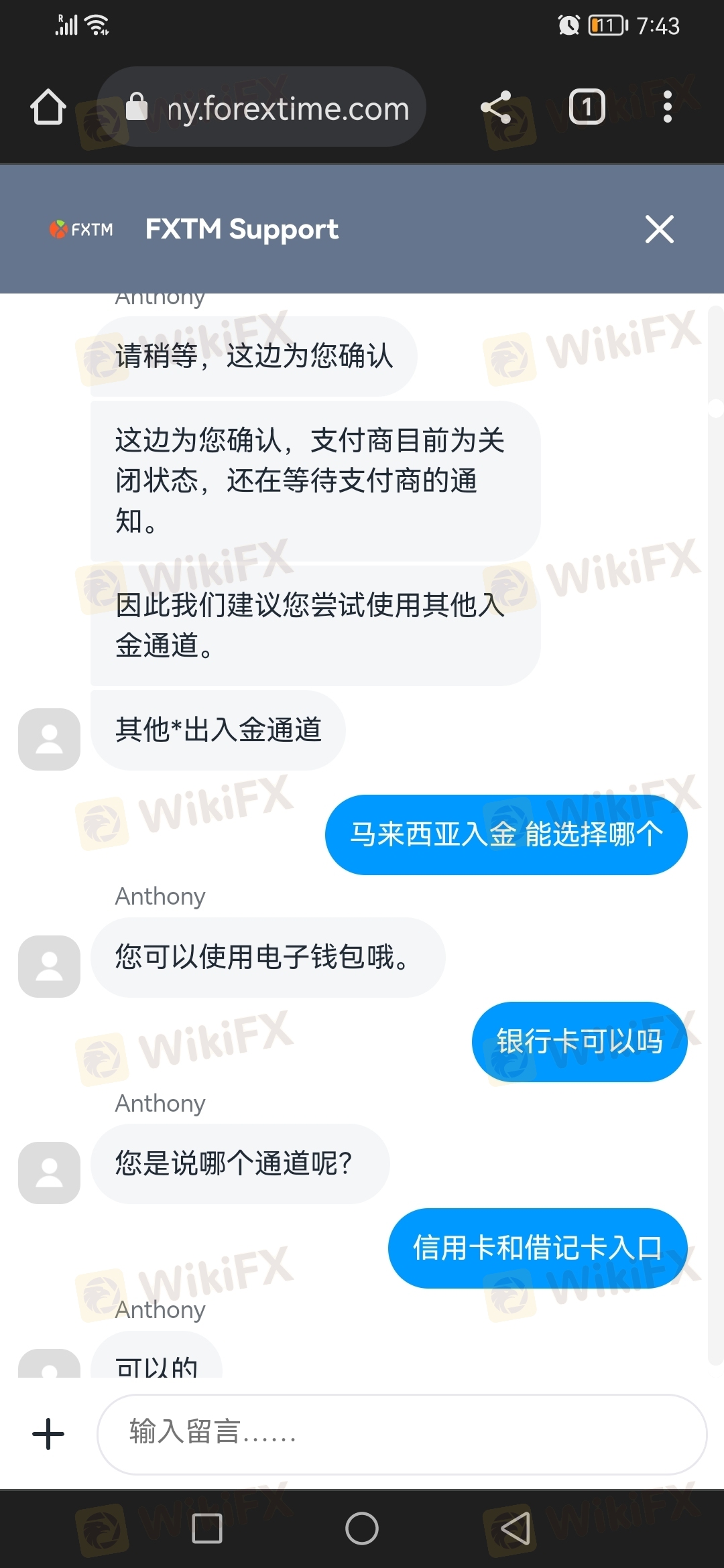
Task: Tap the system recent apps button
Action: pos(207,1528)
